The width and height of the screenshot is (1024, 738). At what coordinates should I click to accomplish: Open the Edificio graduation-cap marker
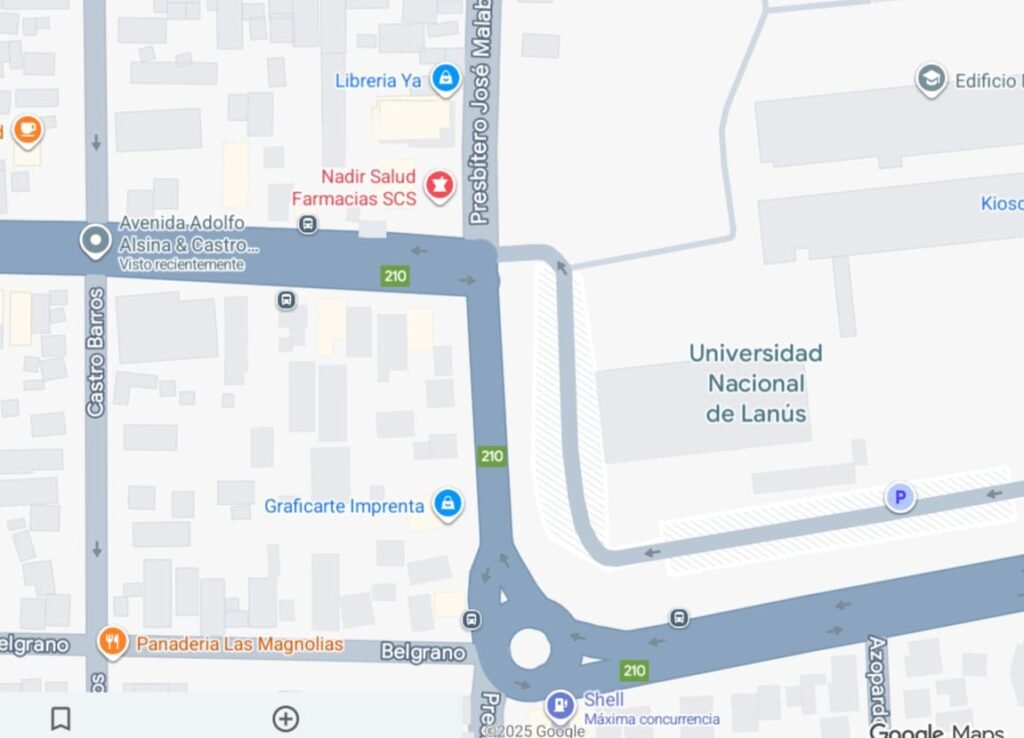click(931, 79)
